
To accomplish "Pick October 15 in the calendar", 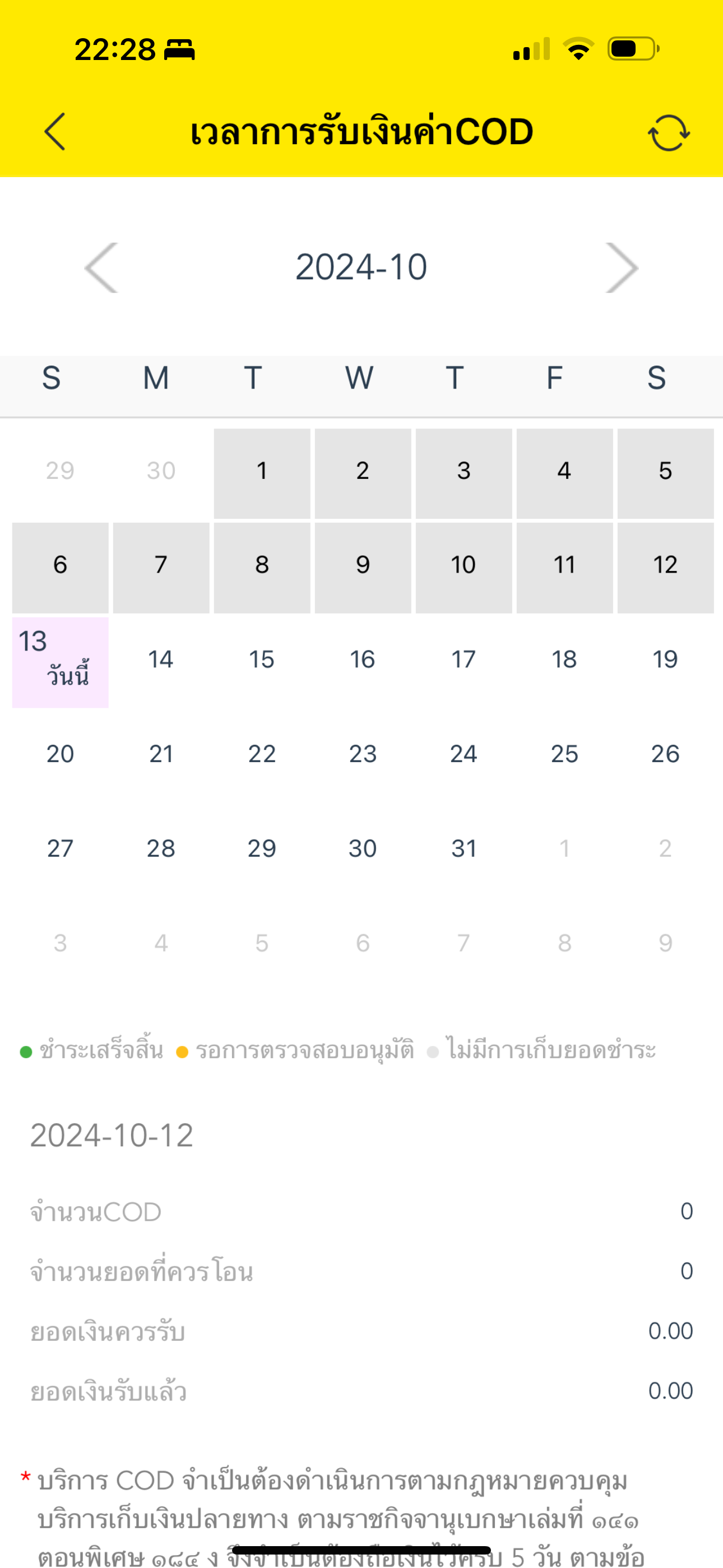I will click(262, 660).
